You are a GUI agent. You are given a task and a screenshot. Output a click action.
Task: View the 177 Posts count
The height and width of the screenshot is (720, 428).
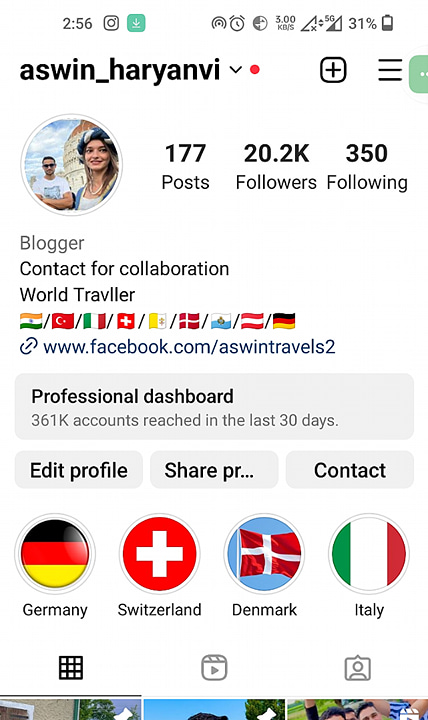click(x=185, y=167)
